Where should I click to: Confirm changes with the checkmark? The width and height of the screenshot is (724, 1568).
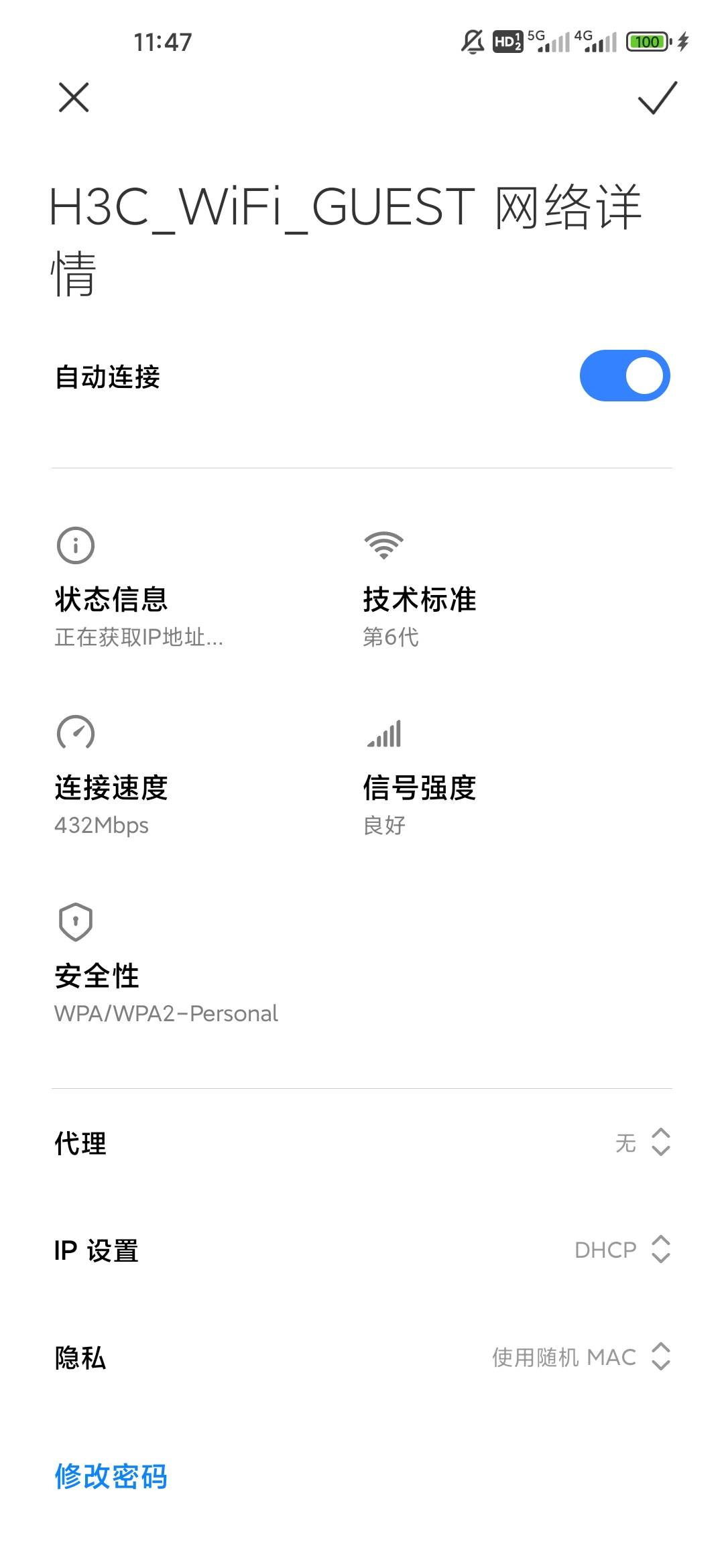point(657,98)
